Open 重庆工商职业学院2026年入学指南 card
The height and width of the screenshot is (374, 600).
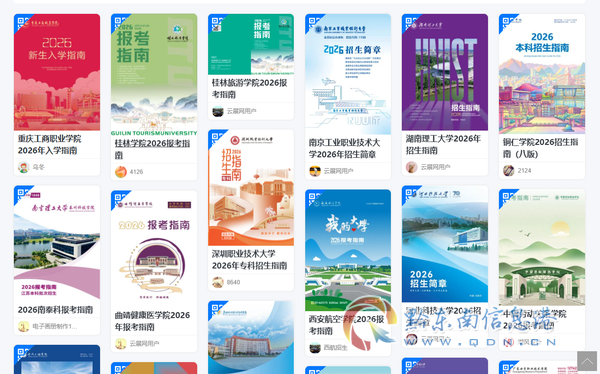[x=57, y=95]
